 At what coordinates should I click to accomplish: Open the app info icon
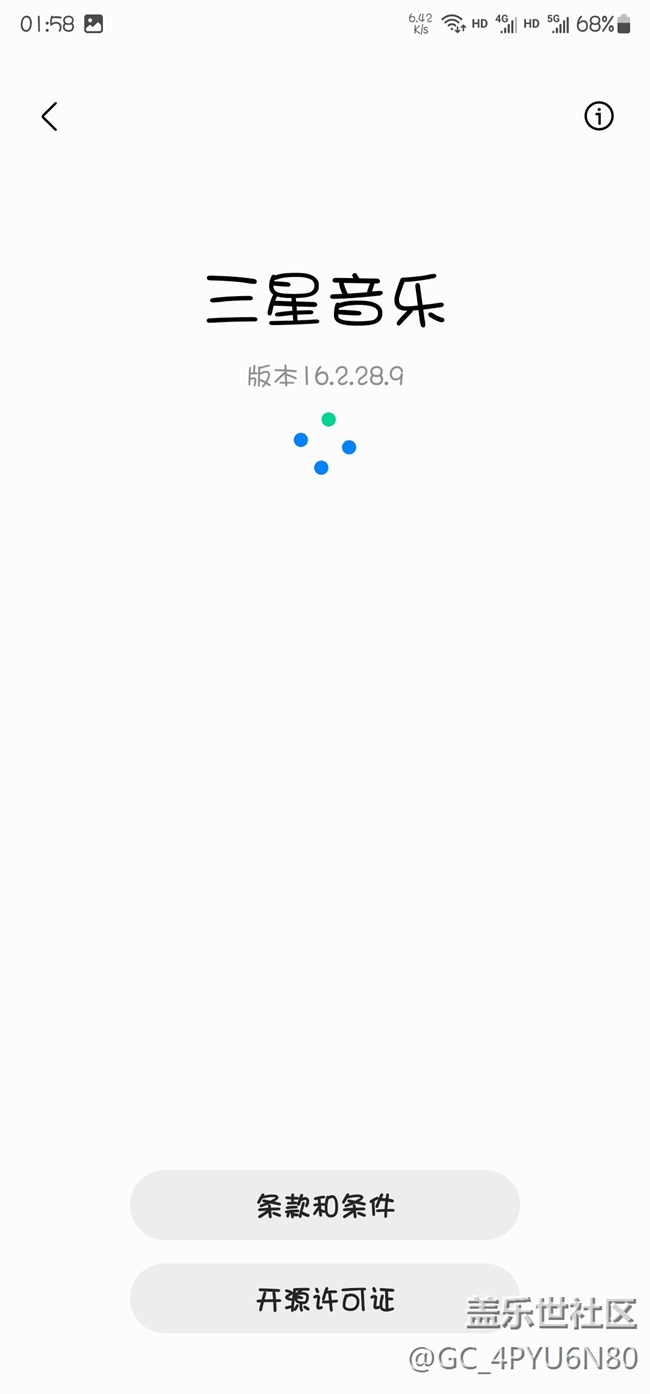click(598, 117)
